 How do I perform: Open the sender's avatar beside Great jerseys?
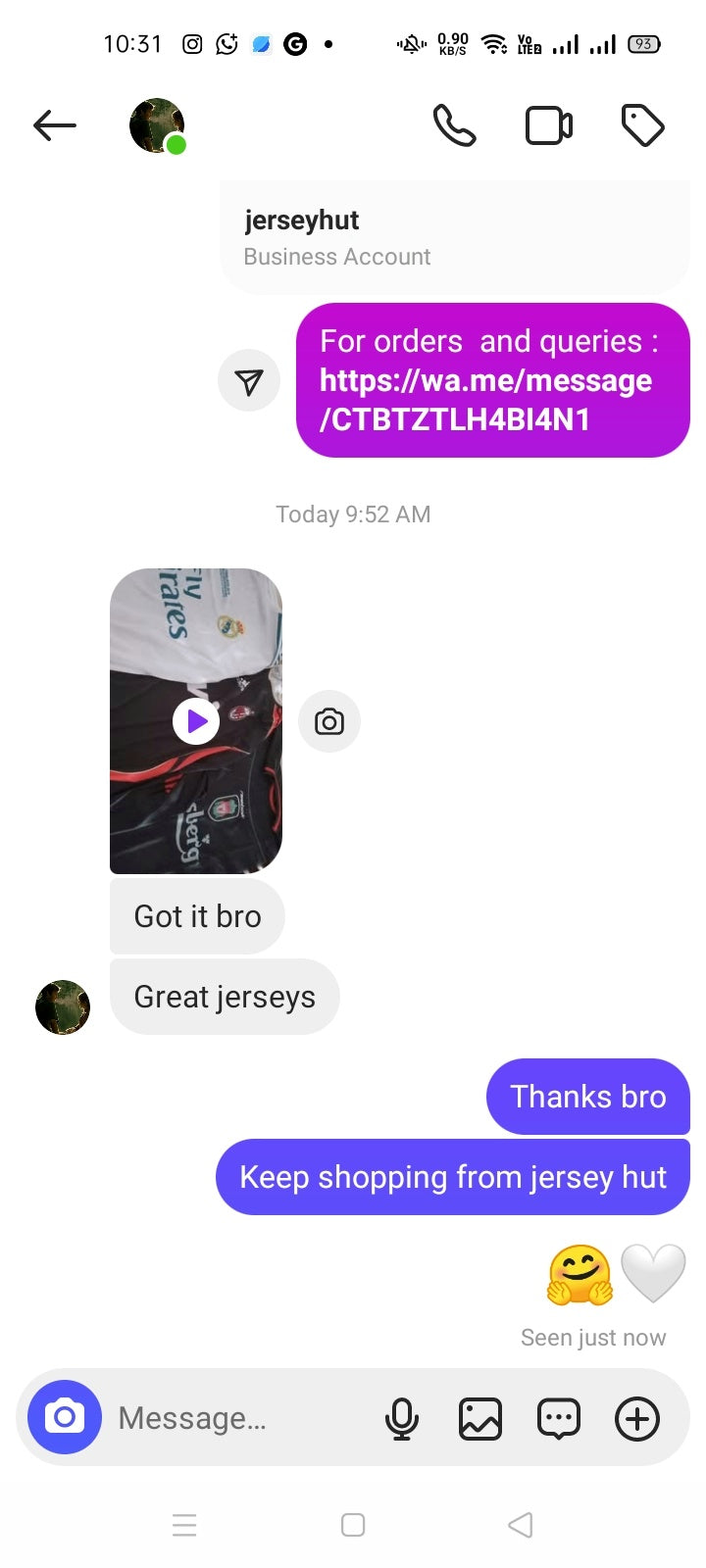click(63, 1006)
